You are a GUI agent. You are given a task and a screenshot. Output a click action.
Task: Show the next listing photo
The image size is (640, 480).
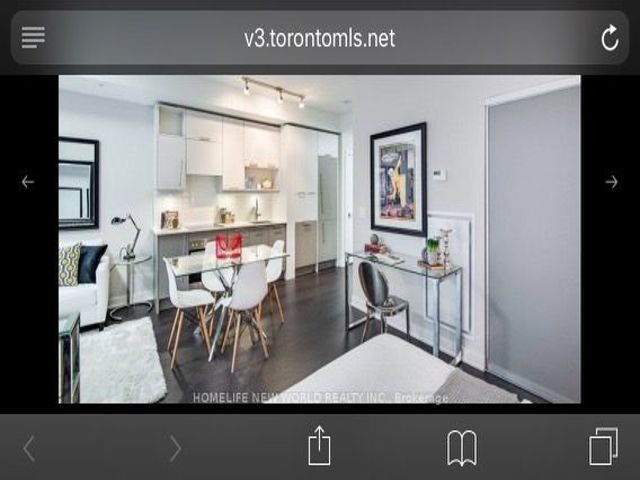pyautogui.click(x=611, y=182)
